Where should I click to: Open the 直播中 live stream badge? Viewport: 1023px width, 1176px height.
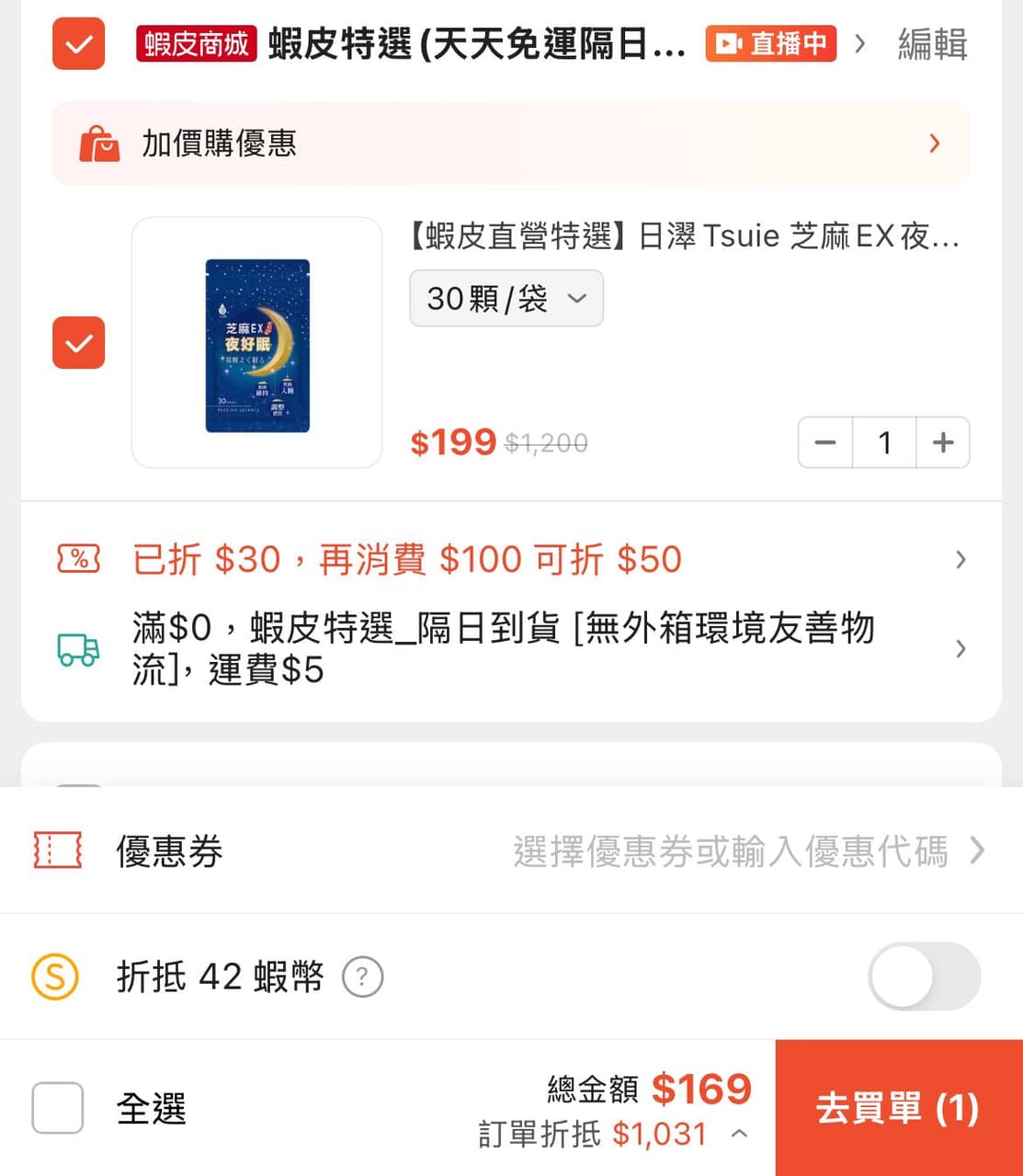tap(770, 43)
